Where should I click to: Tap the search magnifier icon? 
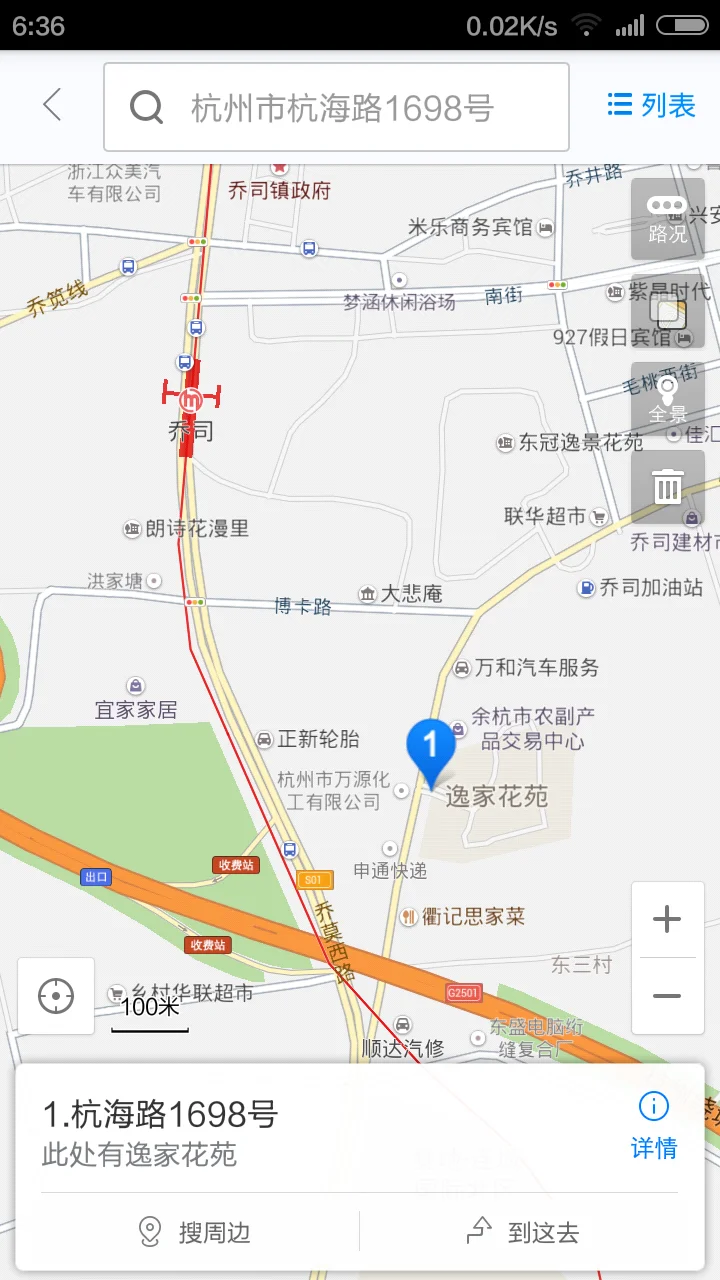pos(148,106)
